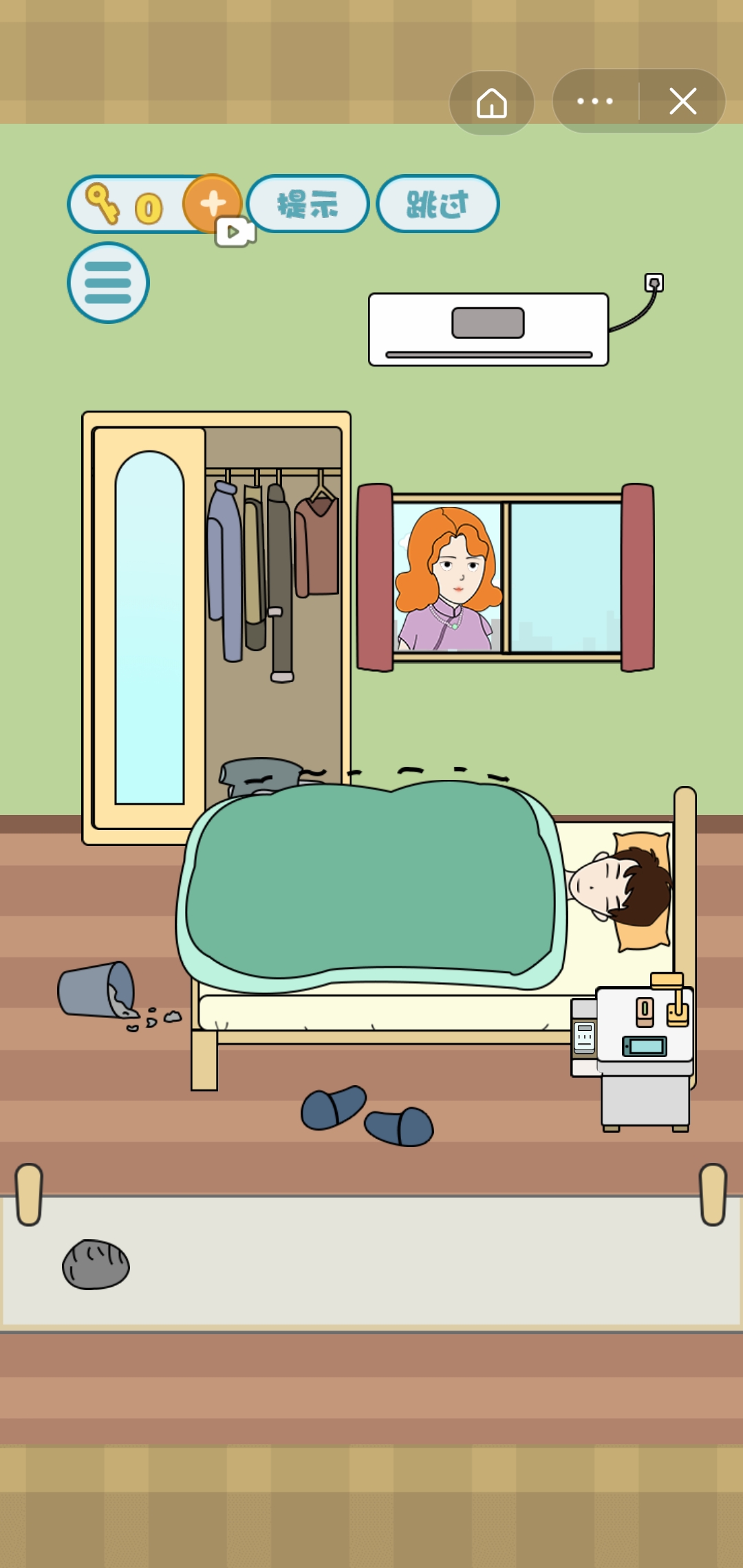
Task: Go to the mini program home
Action: (x=492, y=103)
